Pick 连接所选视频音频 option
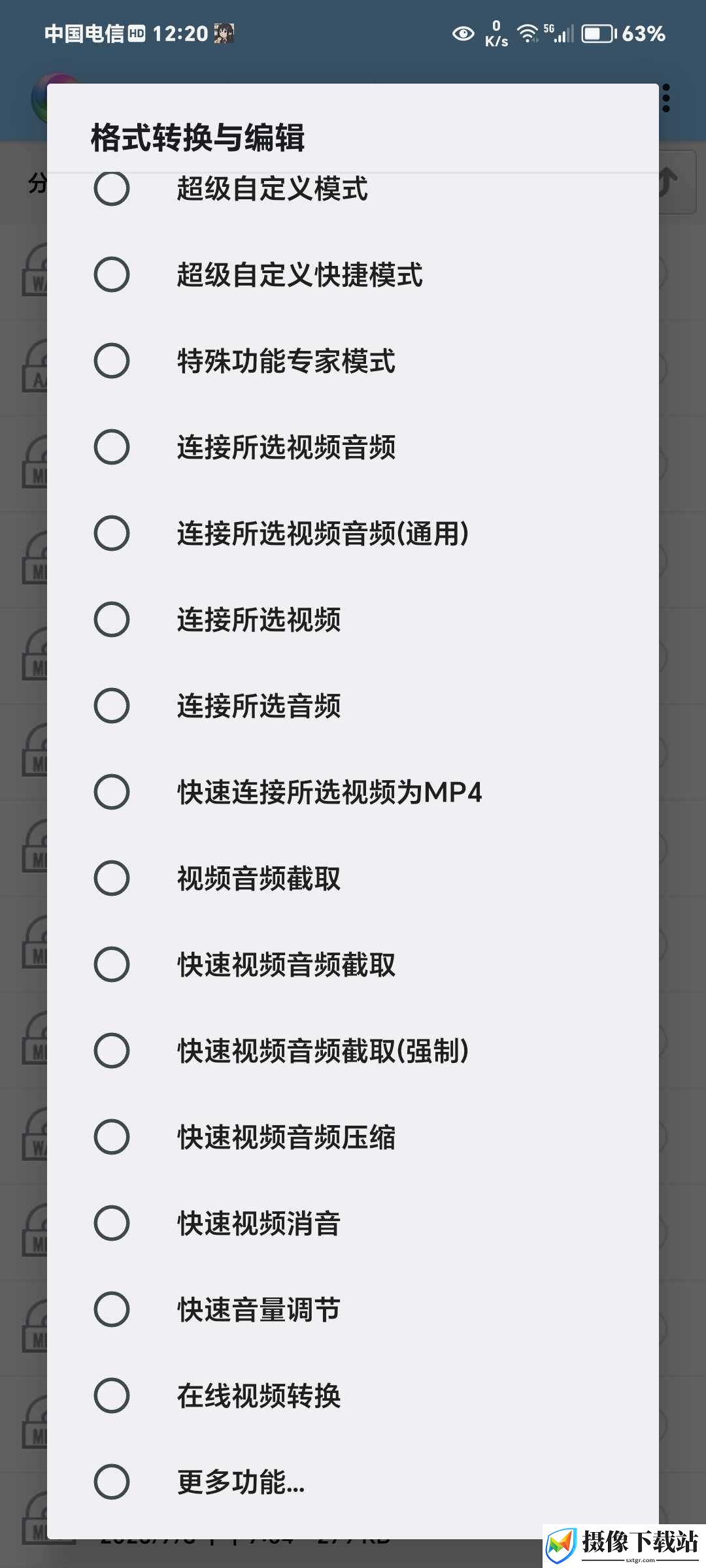This screenshot has width=706, height=1568. coord(353,447)
